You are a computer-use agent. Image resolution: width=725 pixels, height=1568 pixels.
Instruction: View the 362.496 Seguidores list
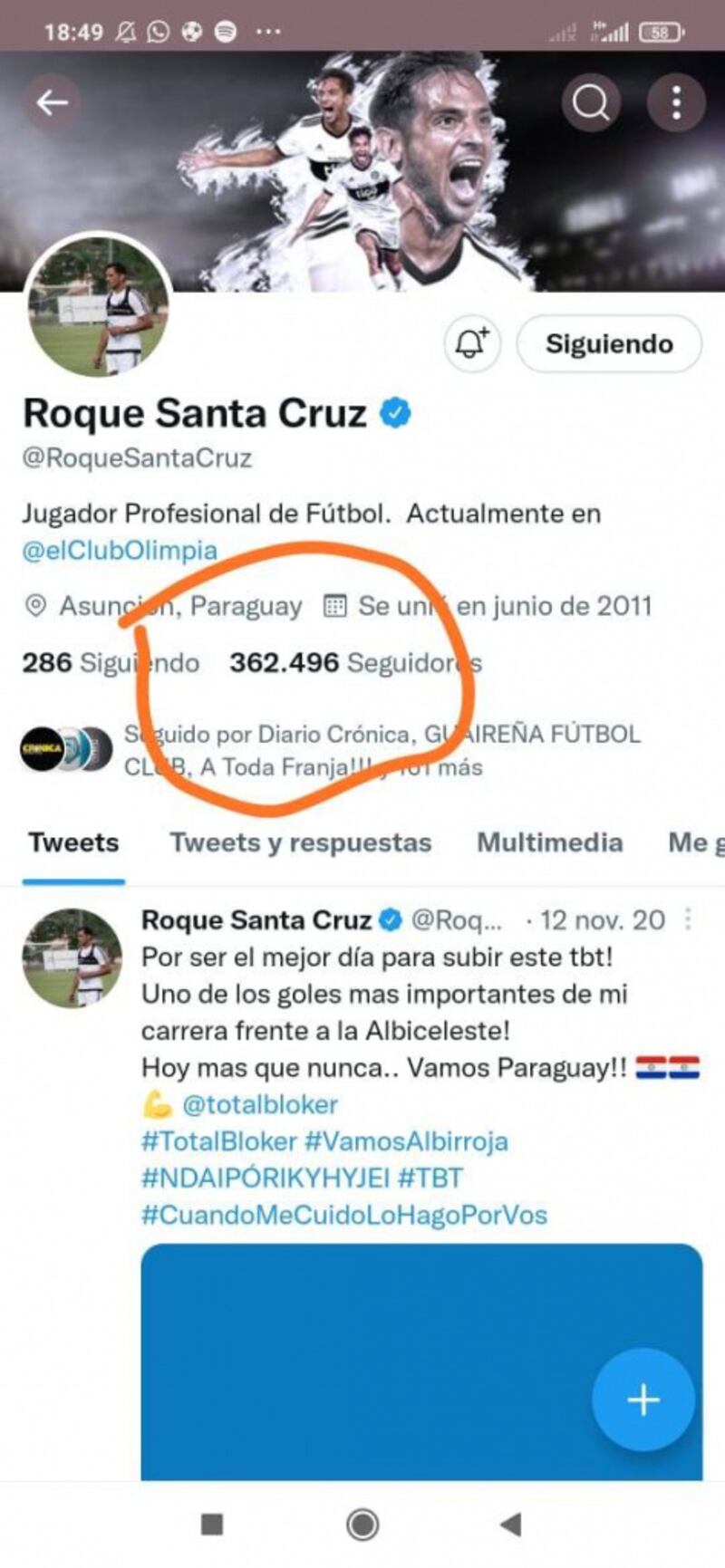[355, 663]
